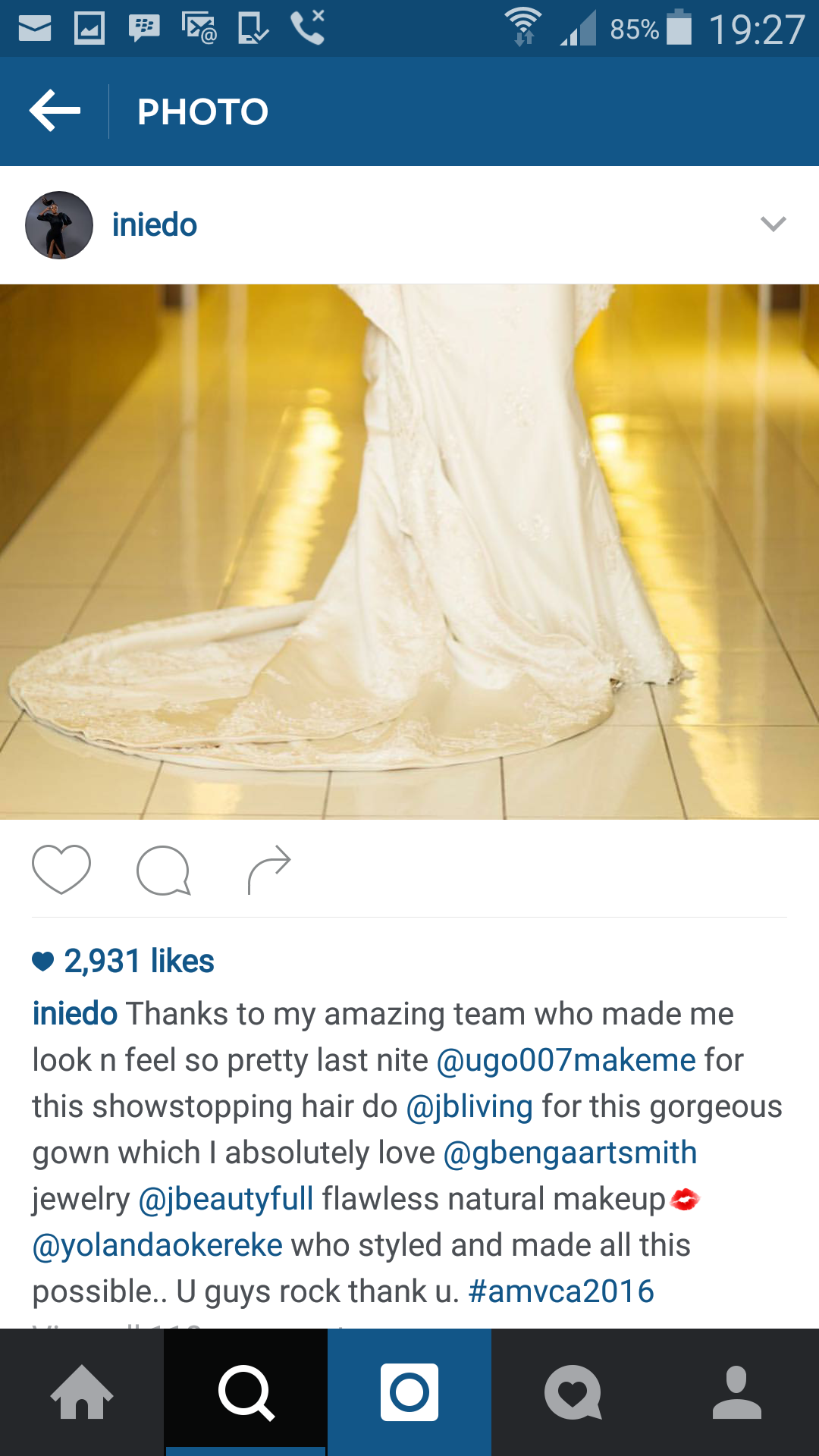Open the @yolandaokereke mention
The height and width of the screenshot is (1456, 819).
click(x=158, y=1245)
